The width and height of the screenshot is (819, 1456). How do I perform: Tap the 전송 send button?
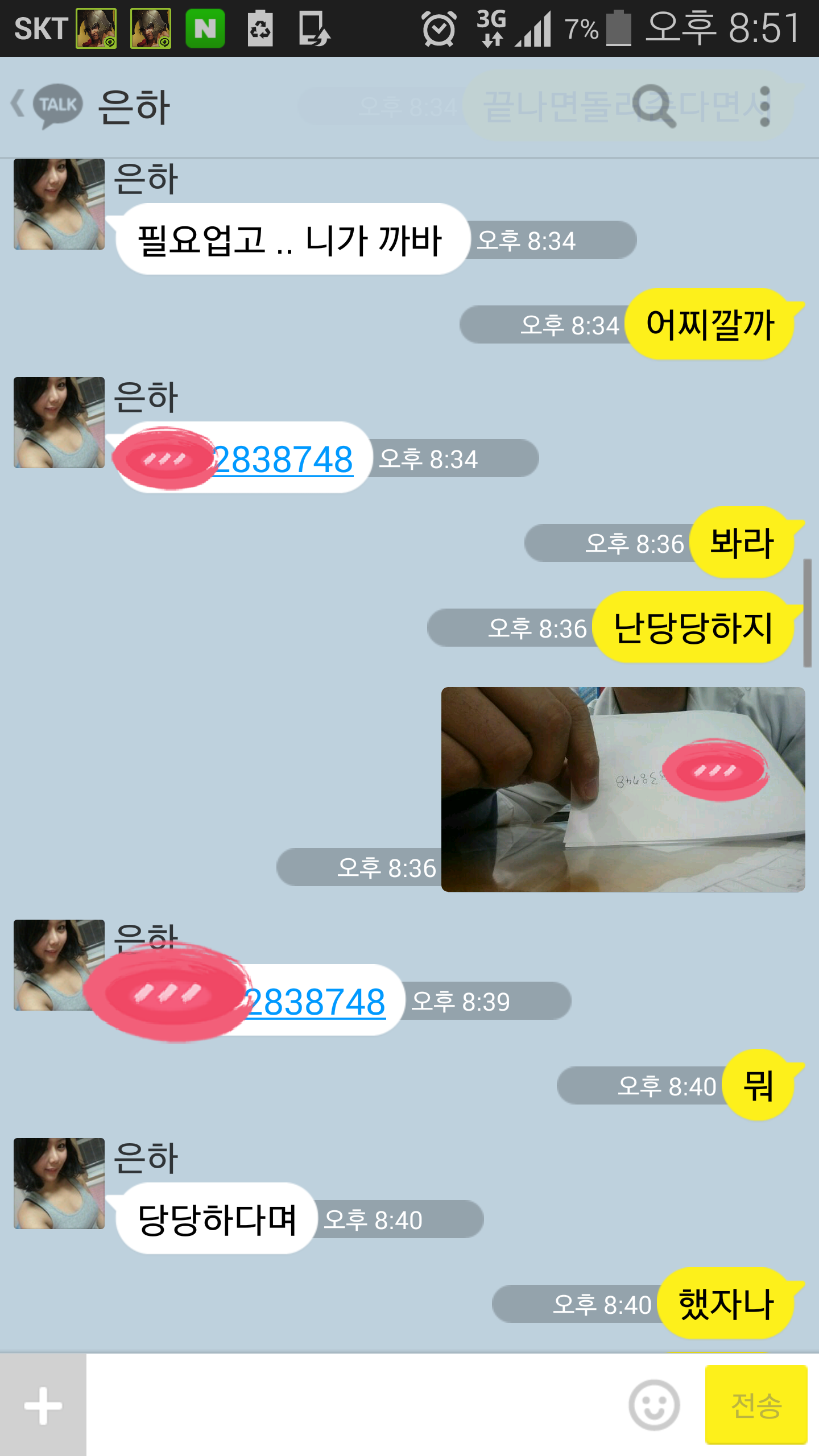point(756,1405)
